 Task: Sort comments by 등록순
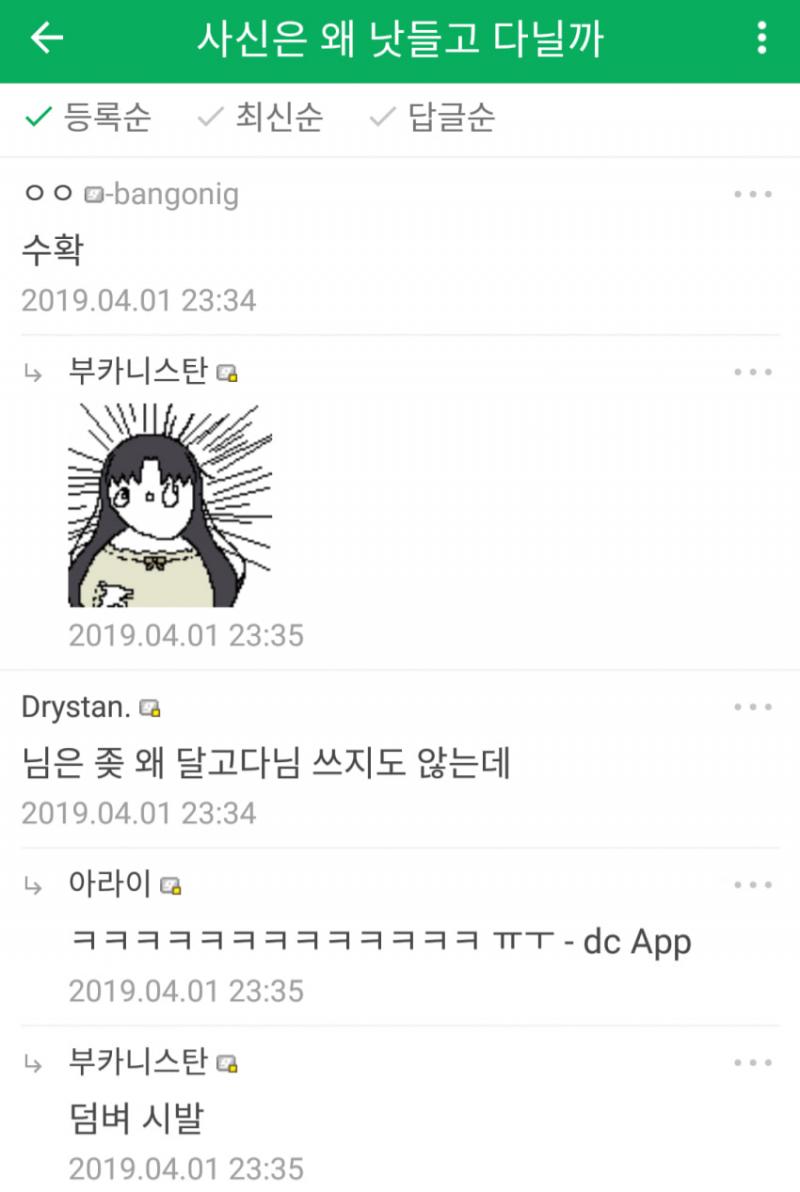(x=88, y=117)
